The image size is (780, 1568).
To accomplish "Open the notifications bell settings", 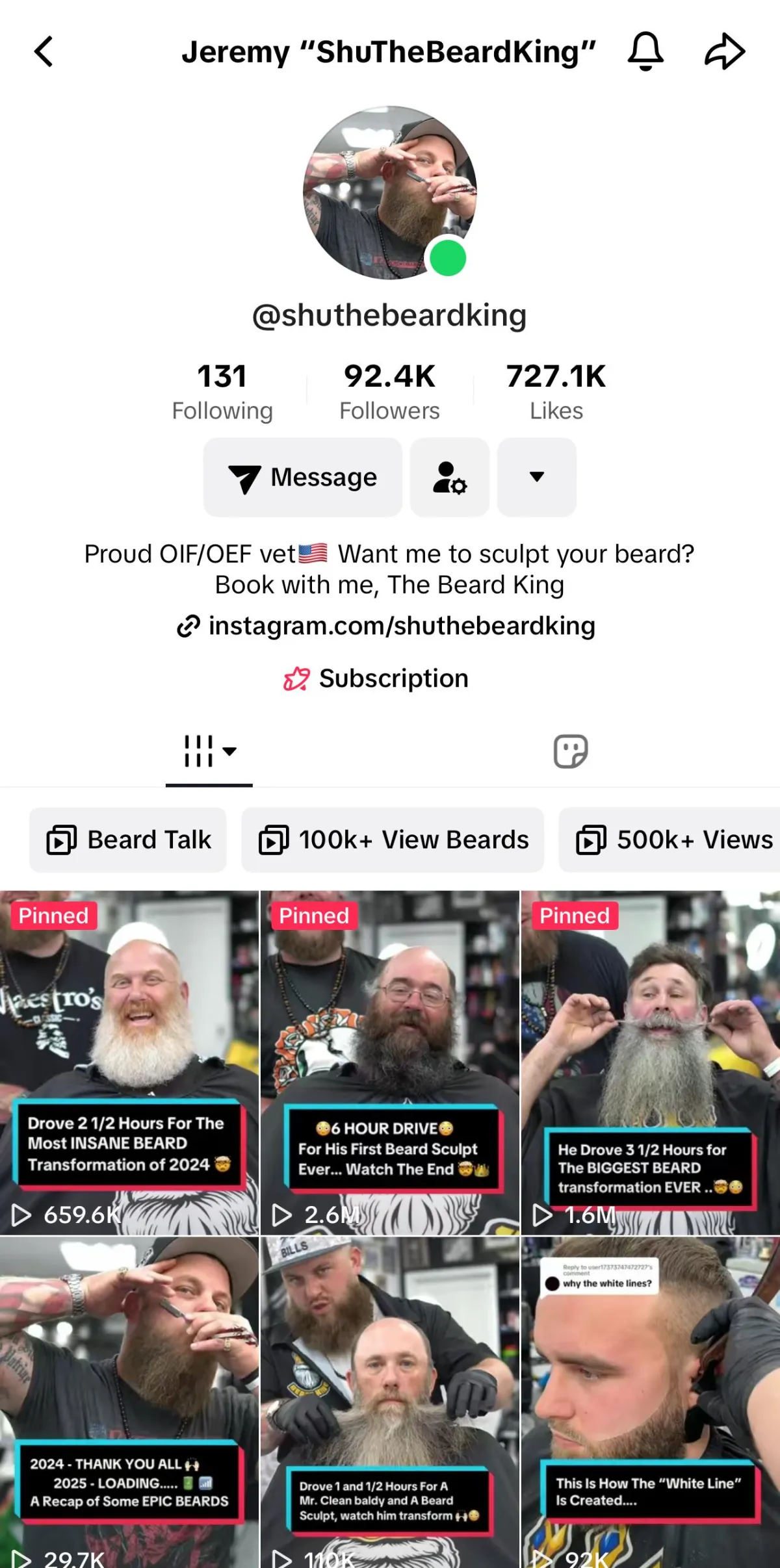I will (x=645, y=51).
